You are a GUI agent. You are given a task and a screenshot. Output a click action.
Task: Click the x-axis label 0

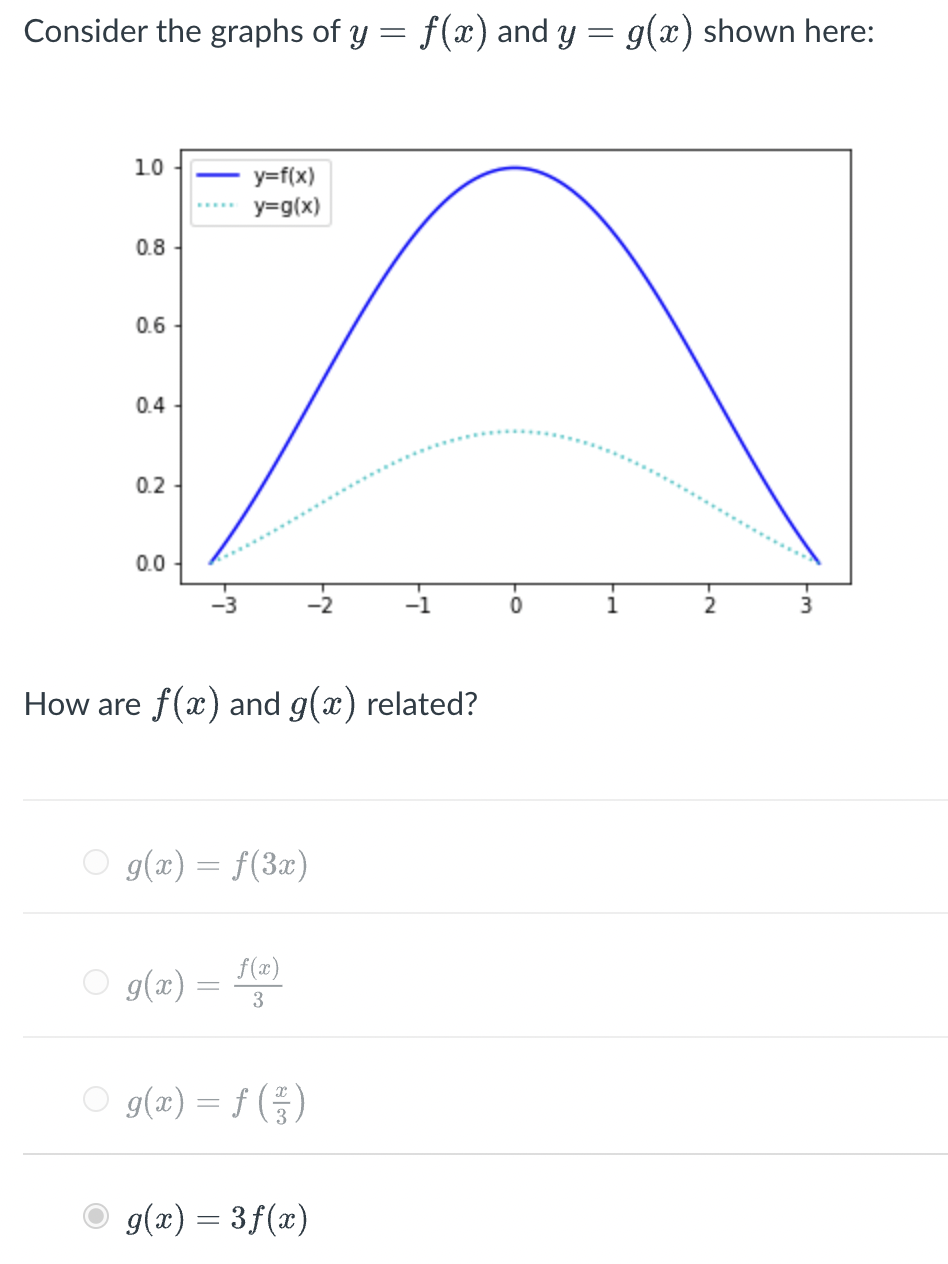coord(515,605)
